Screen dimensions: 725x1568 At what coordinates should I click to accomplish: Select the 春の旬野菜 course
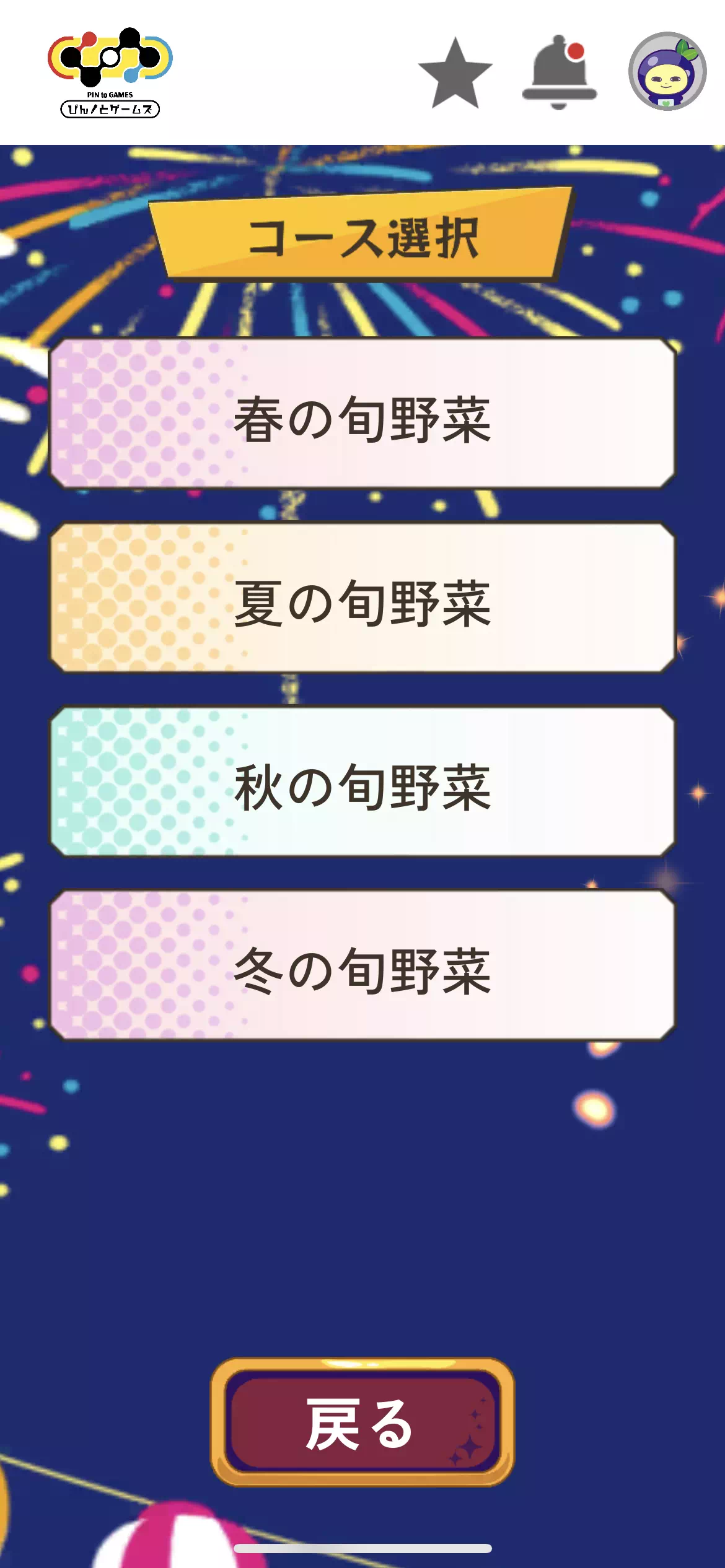pos(362,414)
